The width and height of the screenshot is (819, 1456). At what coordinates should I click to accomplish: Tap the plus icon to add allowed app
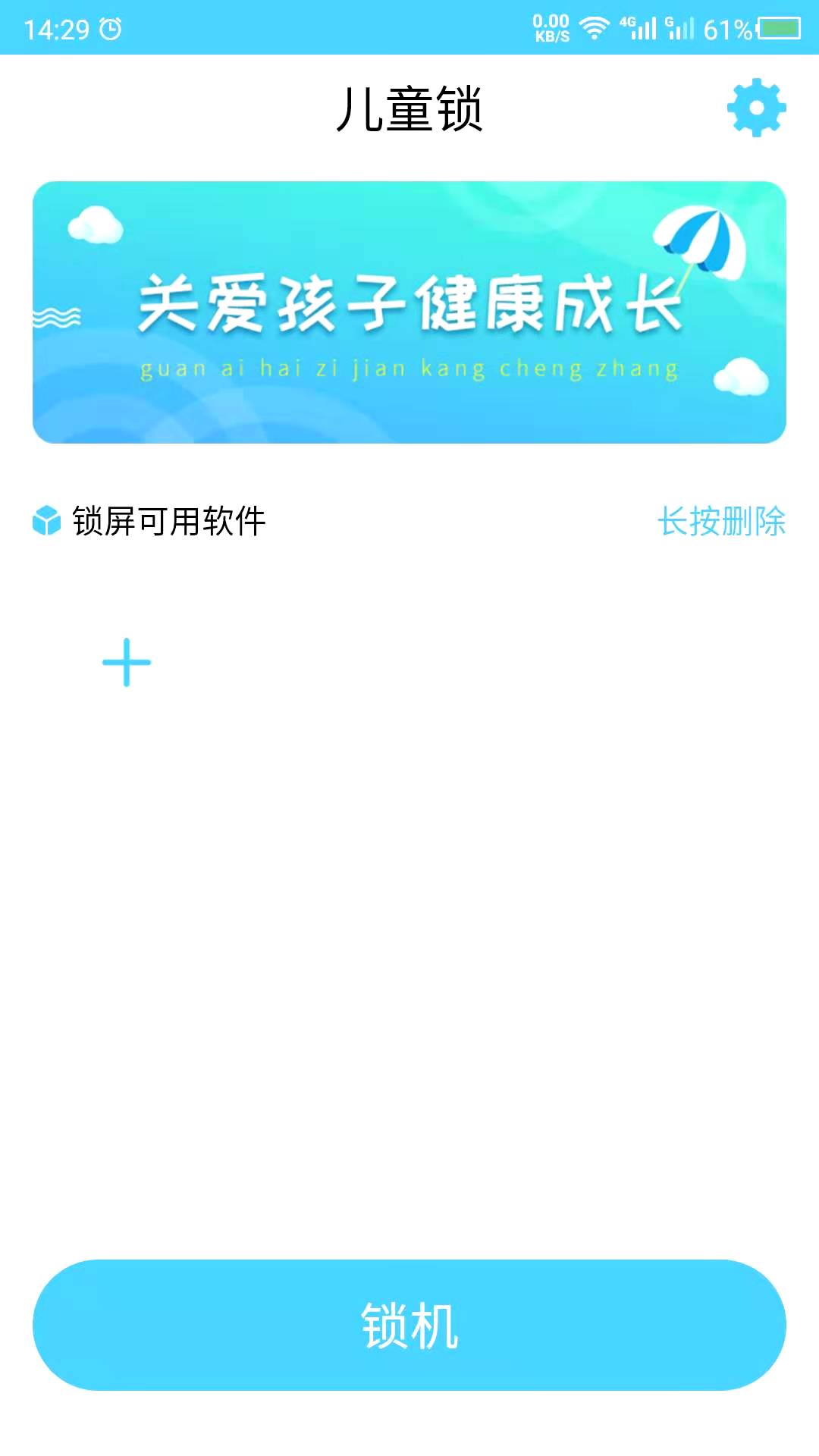[x=127, y=662]
